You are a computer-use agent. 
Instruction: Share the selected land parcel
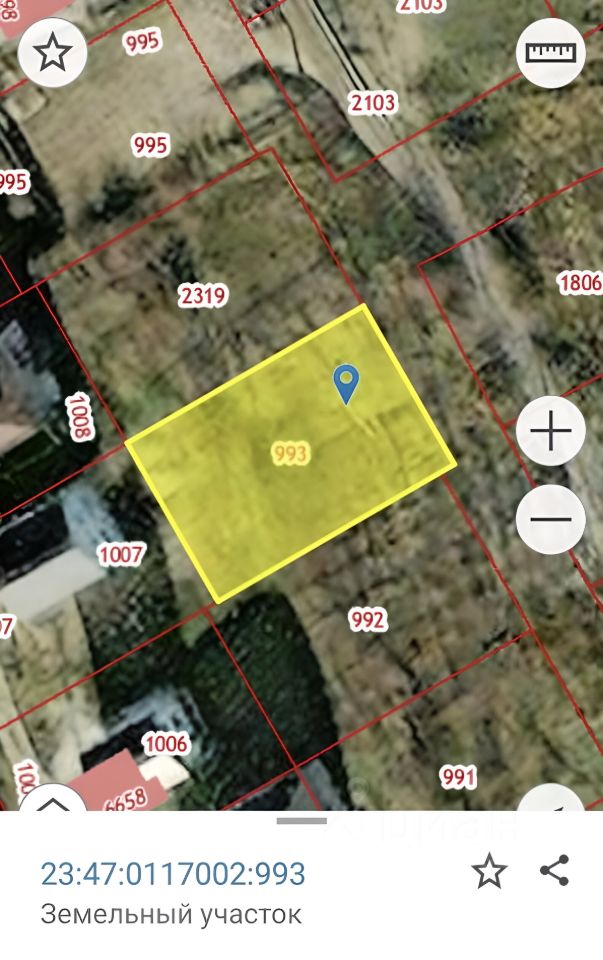point(554,871)
